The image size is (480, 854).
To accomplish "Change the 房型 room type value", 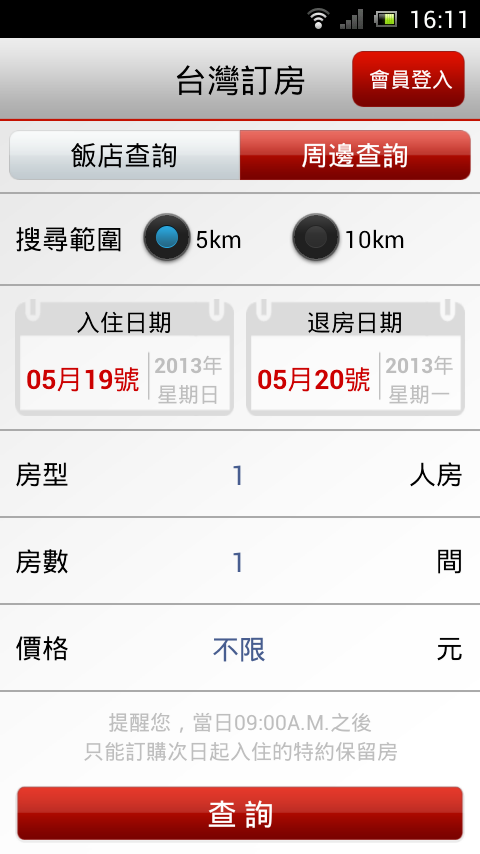I will coord(240,474).
